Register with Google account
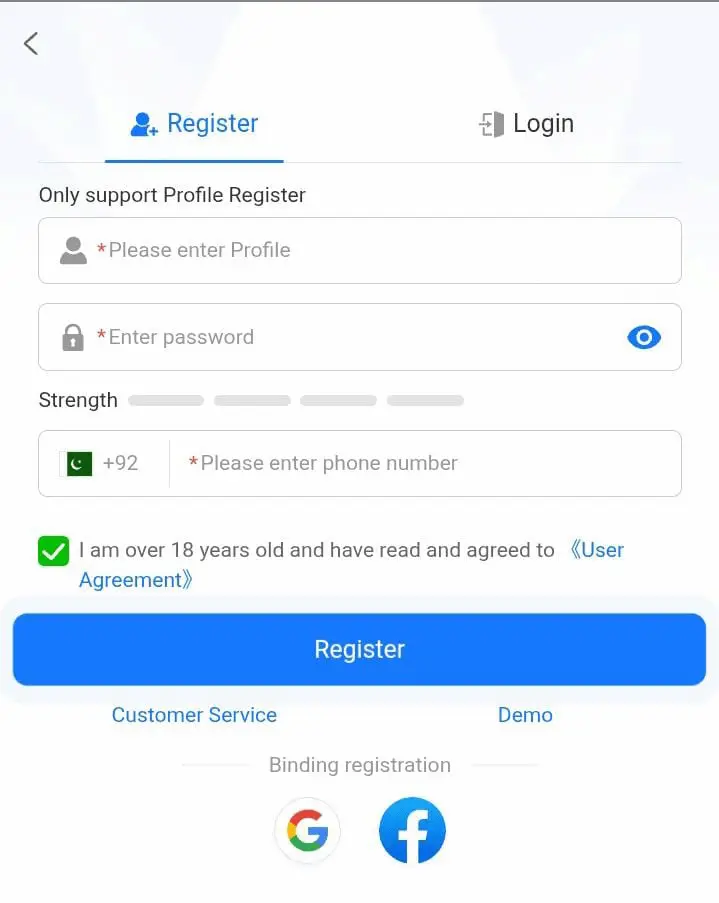The height and width of the screenshot is (903, 719). 307,830
